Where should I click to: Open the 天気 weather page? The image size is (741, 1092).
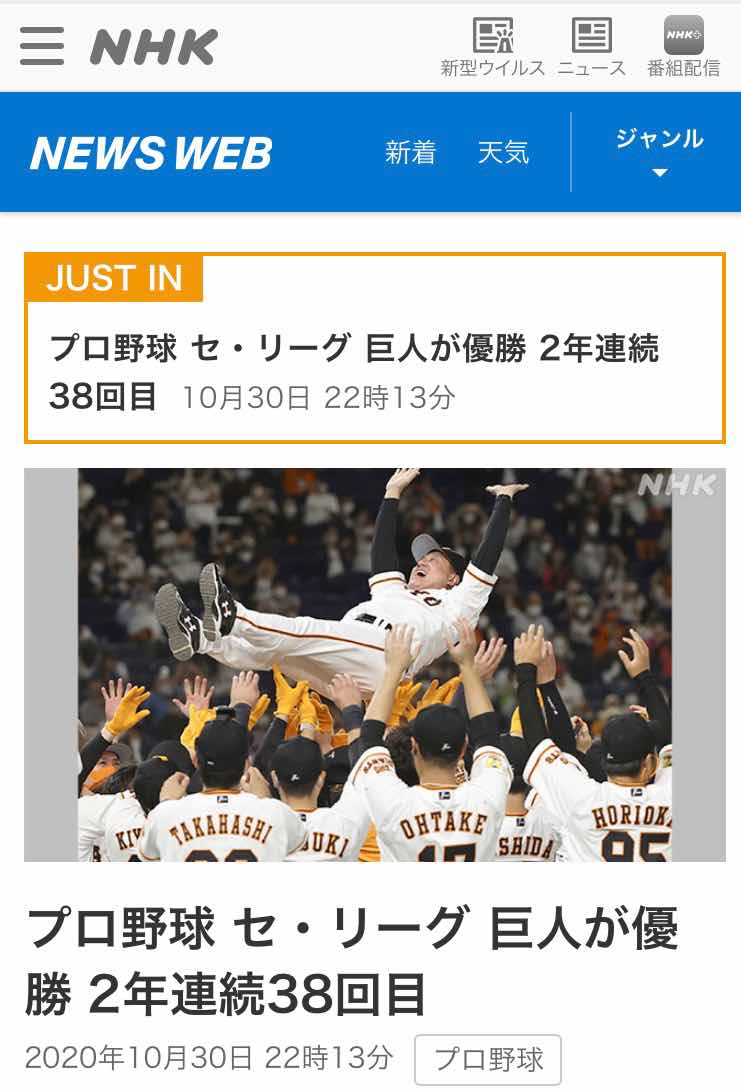coord(503,153)
